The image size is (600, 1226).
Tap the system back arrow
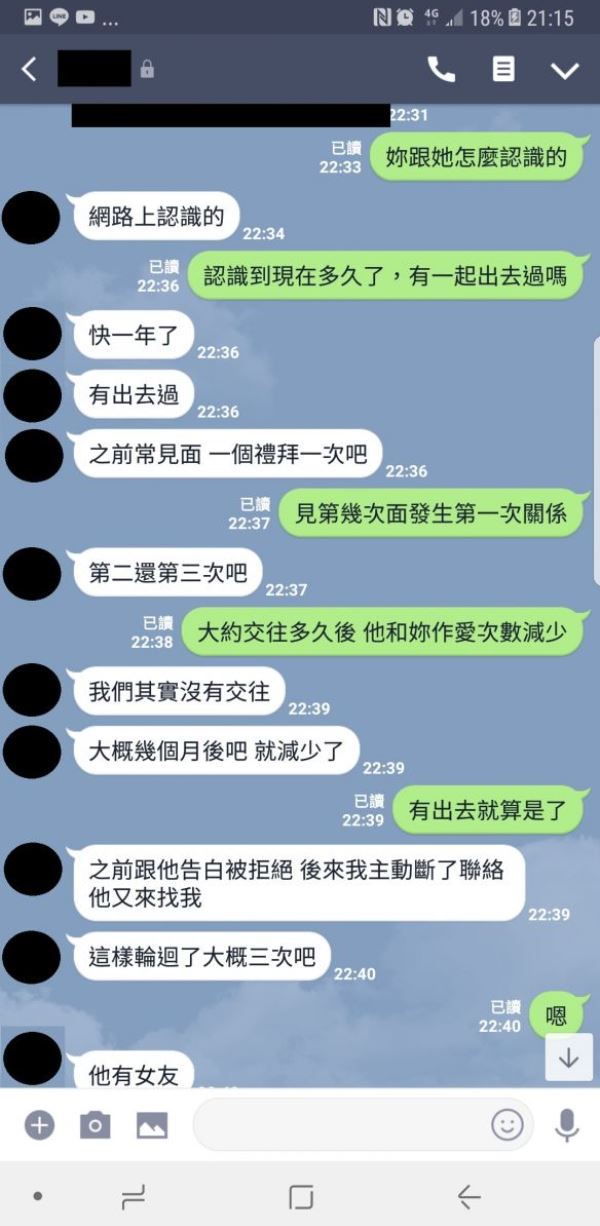[x=468, y=1196]
